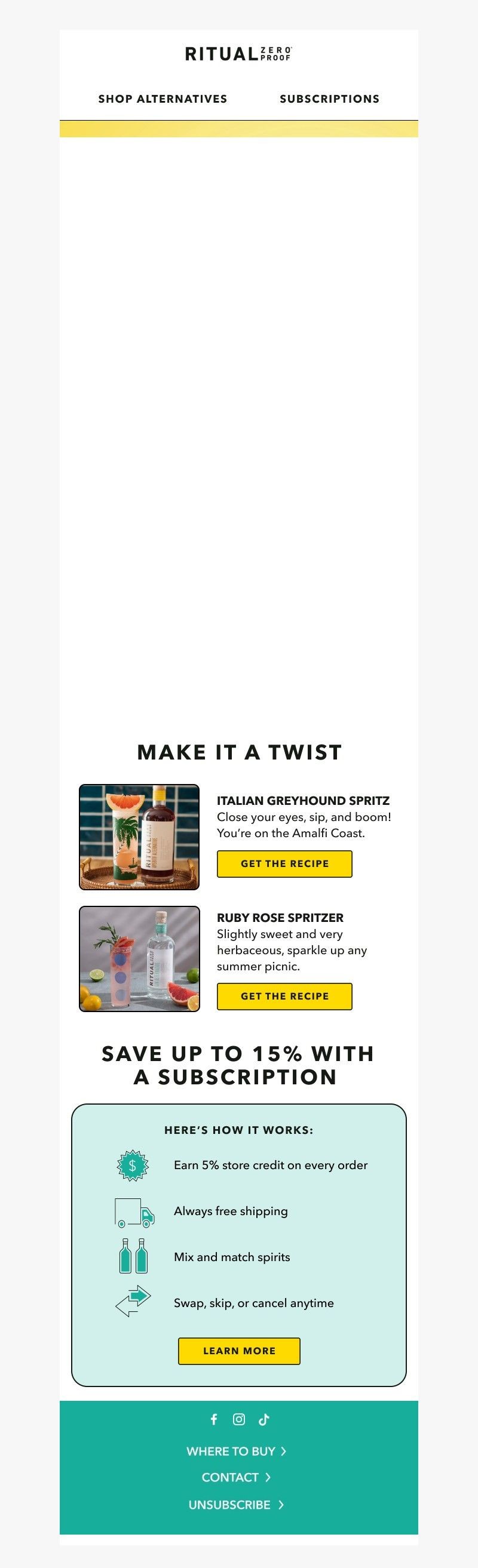Open Where to Buy link

point(236,1451)
